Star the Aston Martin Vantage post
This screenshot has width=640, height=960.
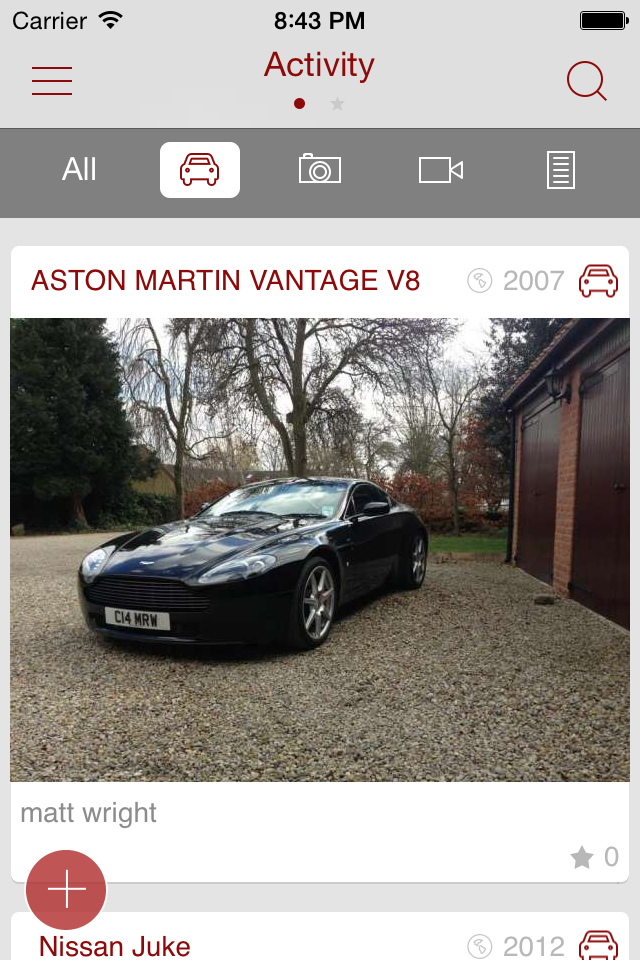[583, 857]
